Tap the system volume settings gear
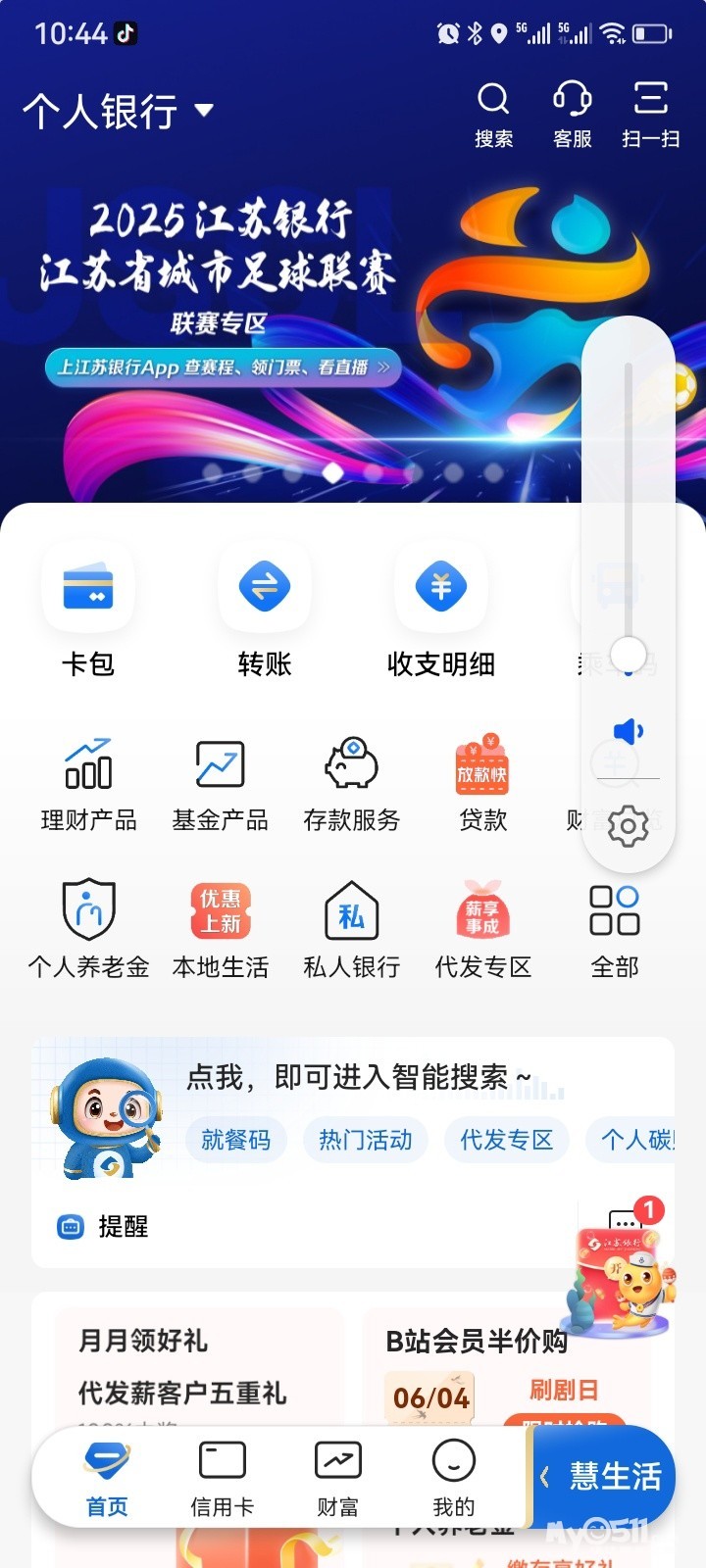 coord(628,826)
